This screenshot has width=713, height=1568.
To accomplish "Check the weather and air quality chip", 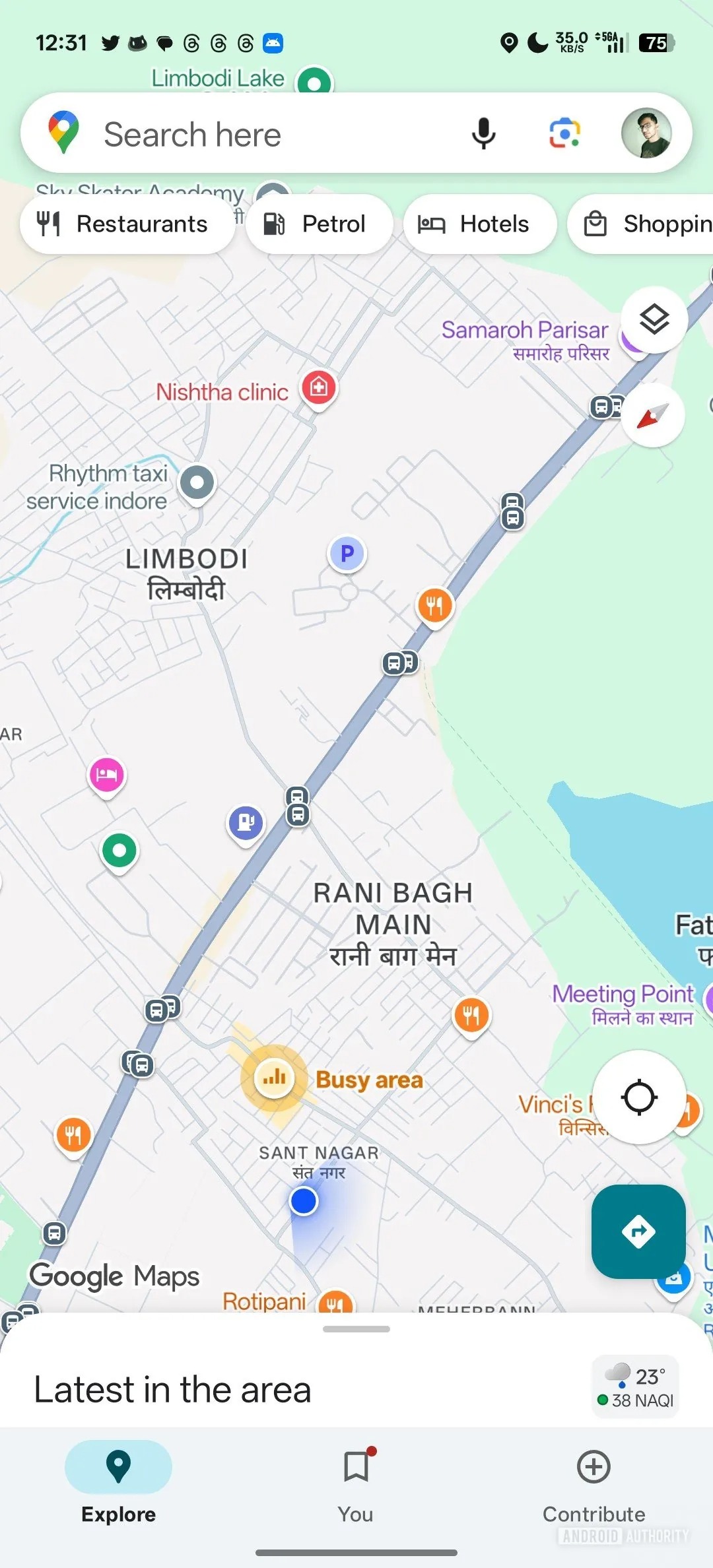I will click(635, 1387).
